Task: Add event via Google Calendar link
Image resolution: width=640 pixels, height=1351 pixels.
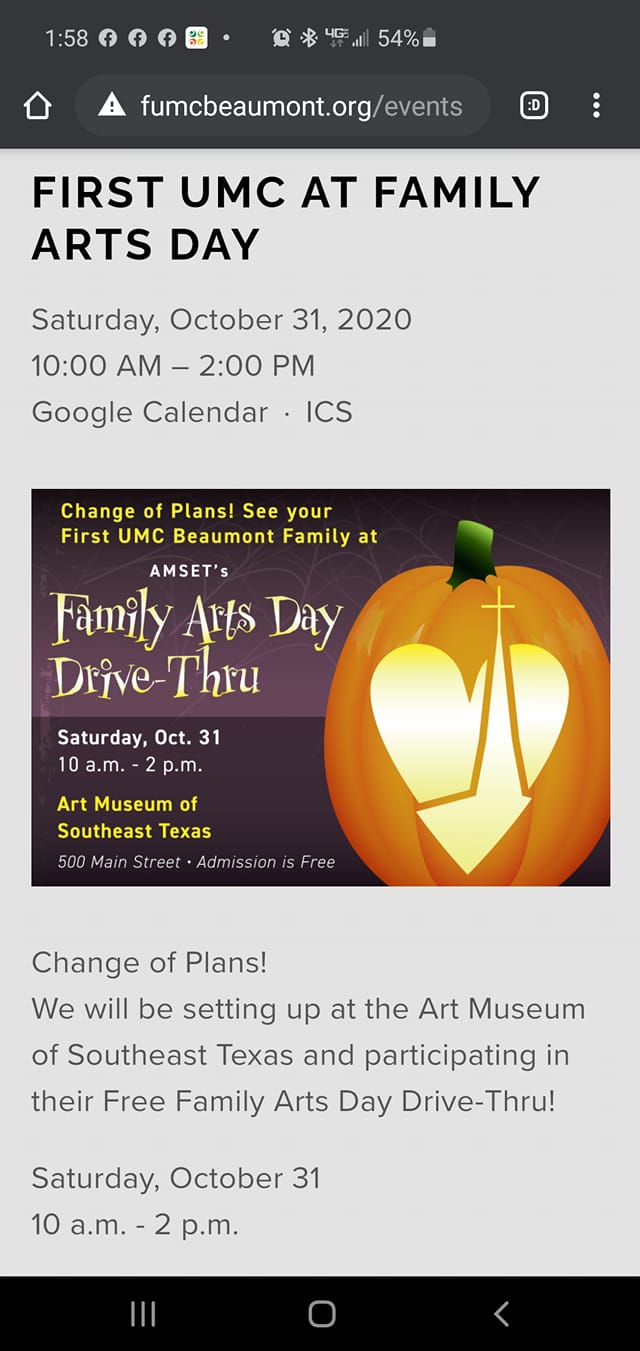Action: 150,412
